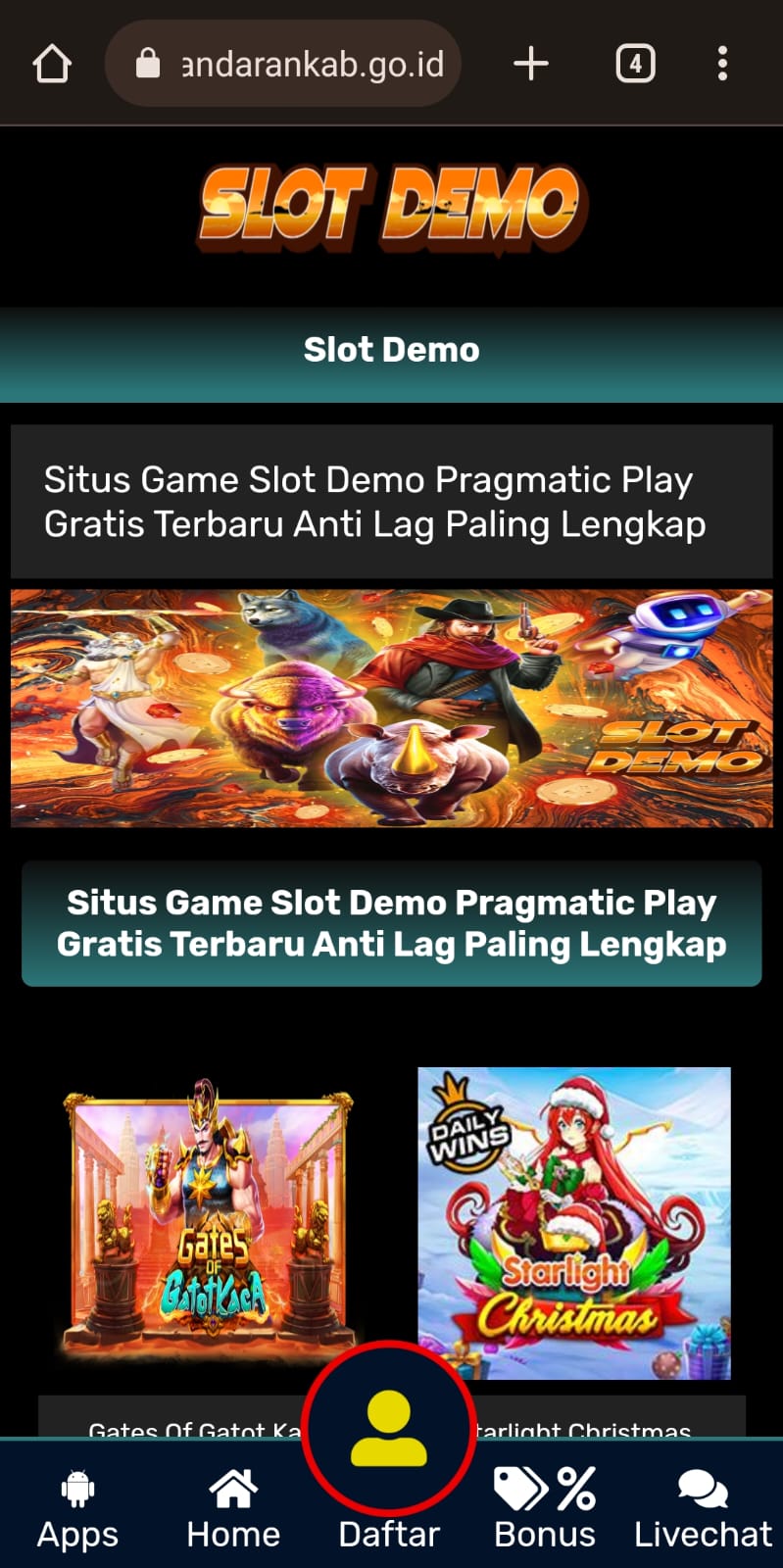
Task: Open the tab switcher showing 4 tabs
Action: [635, 65]
